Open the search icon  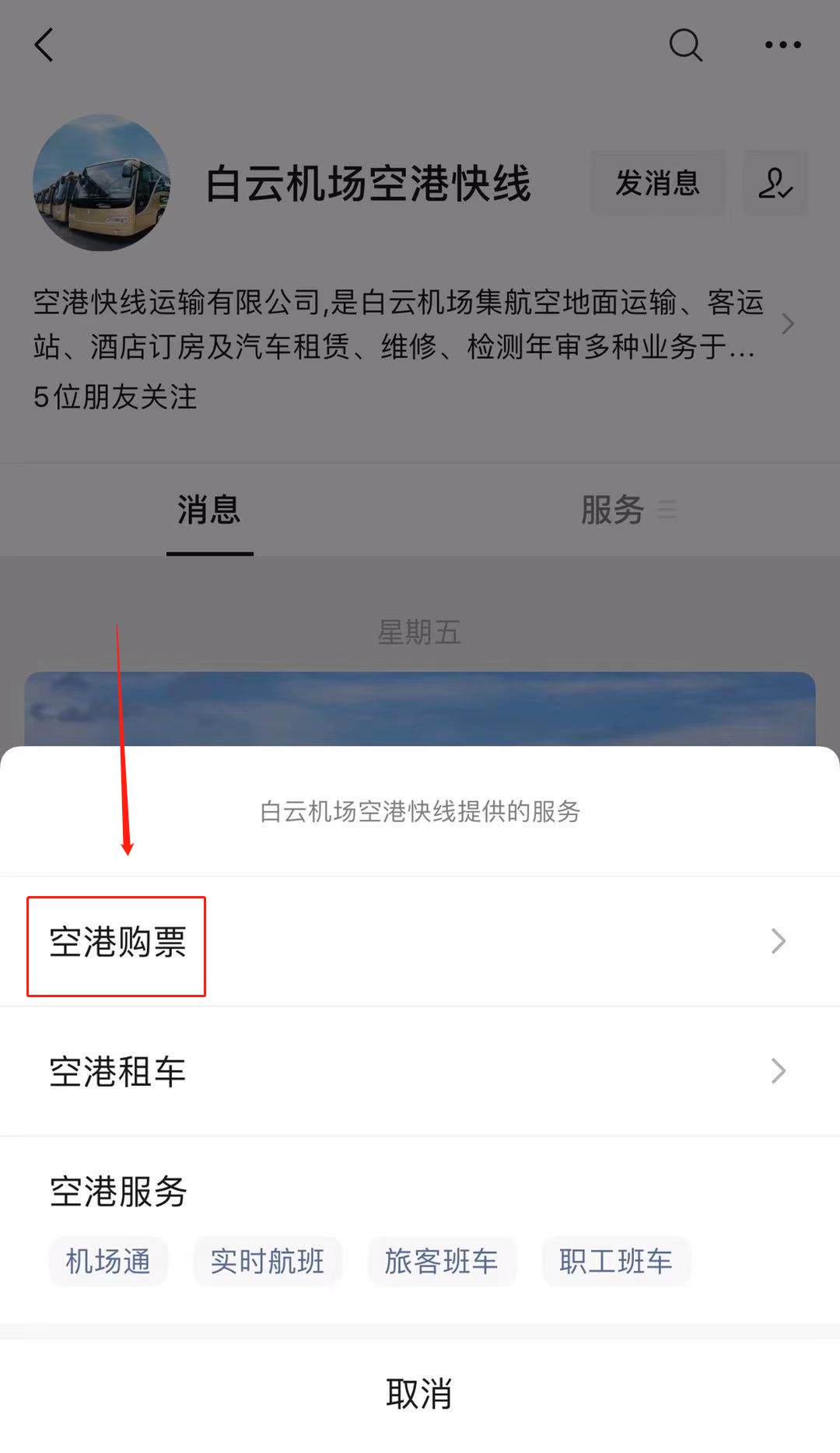[685, 45]
